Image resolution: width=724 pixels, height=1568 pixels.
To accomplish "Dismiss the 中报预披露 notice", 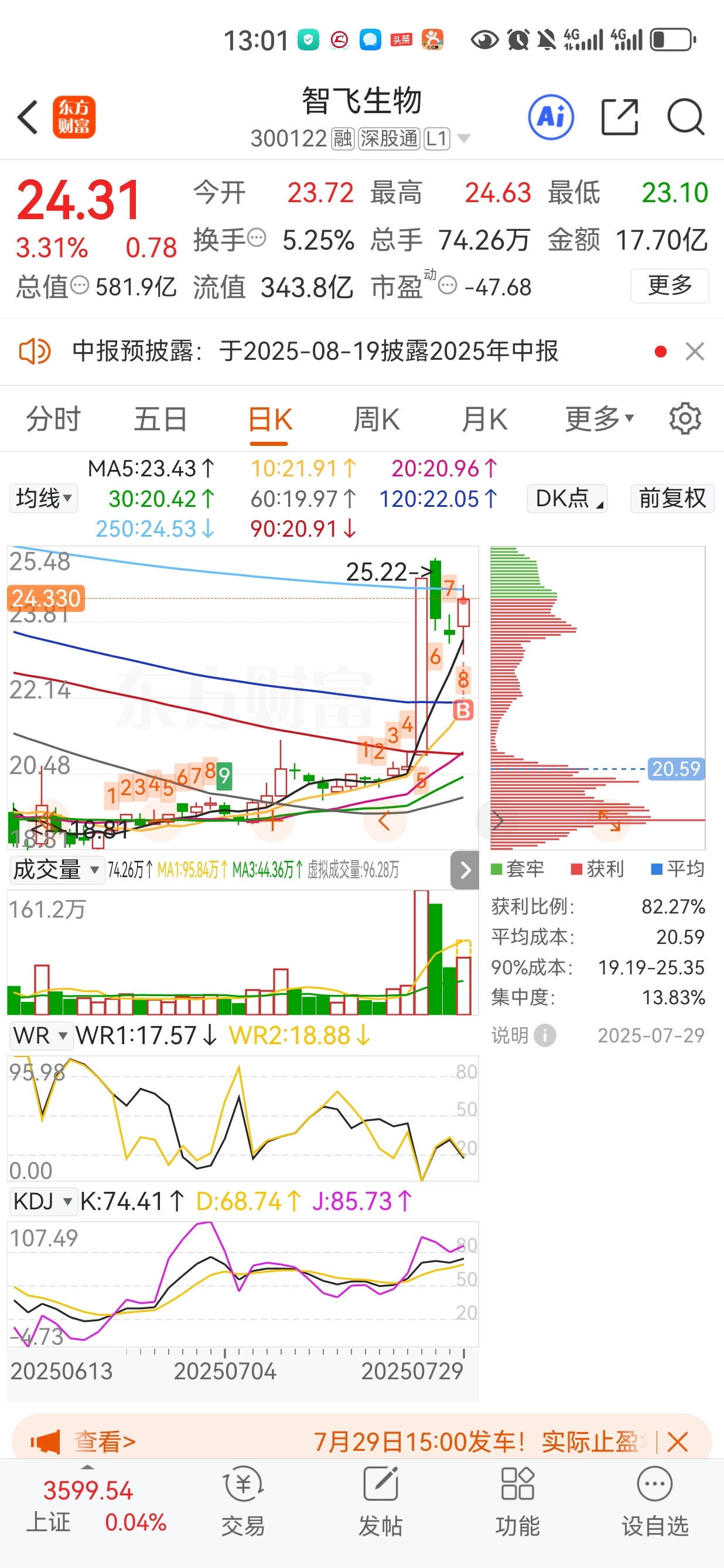I will [x=695, y=351].
